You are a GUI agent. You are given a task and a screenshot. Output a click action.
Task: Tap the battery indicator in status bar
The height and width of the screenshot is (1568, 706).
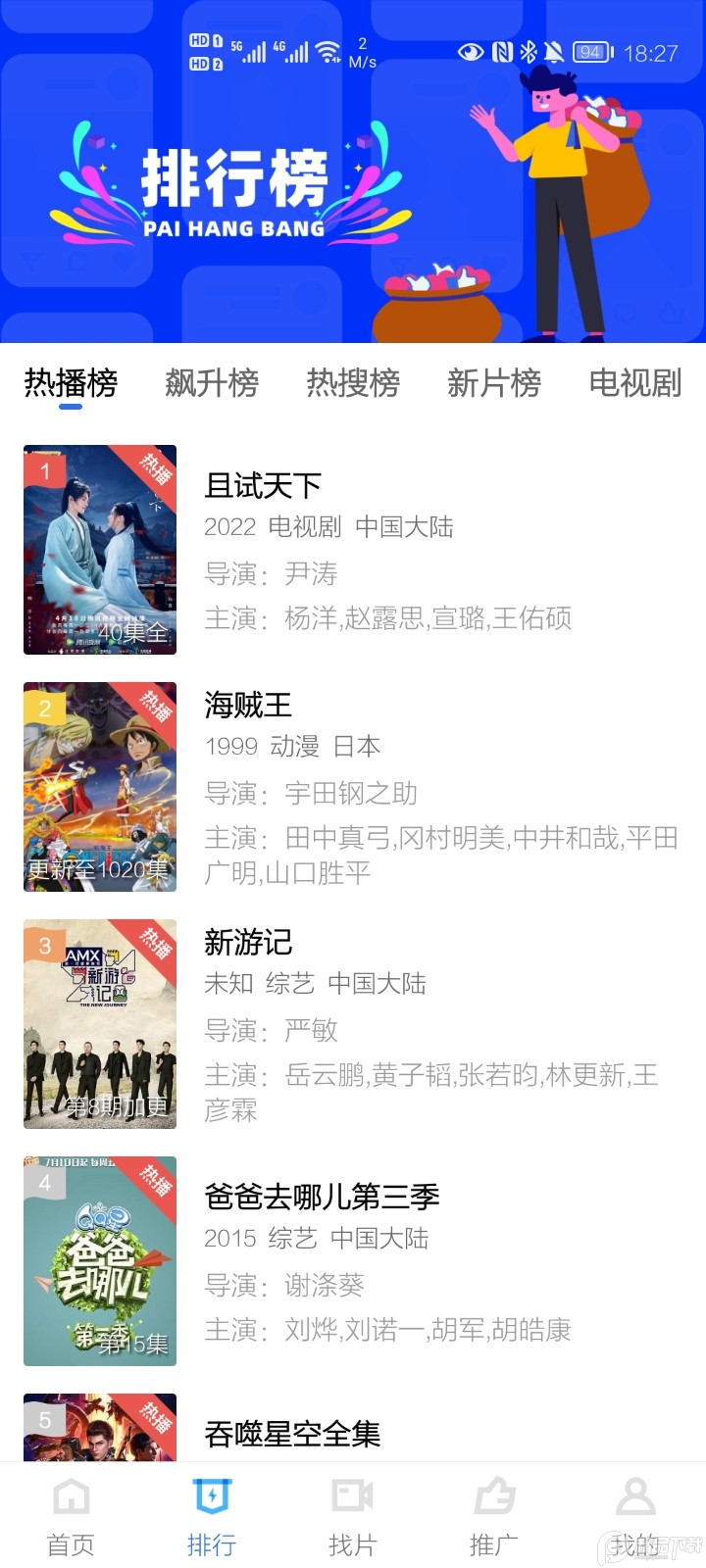click(588, 53)
